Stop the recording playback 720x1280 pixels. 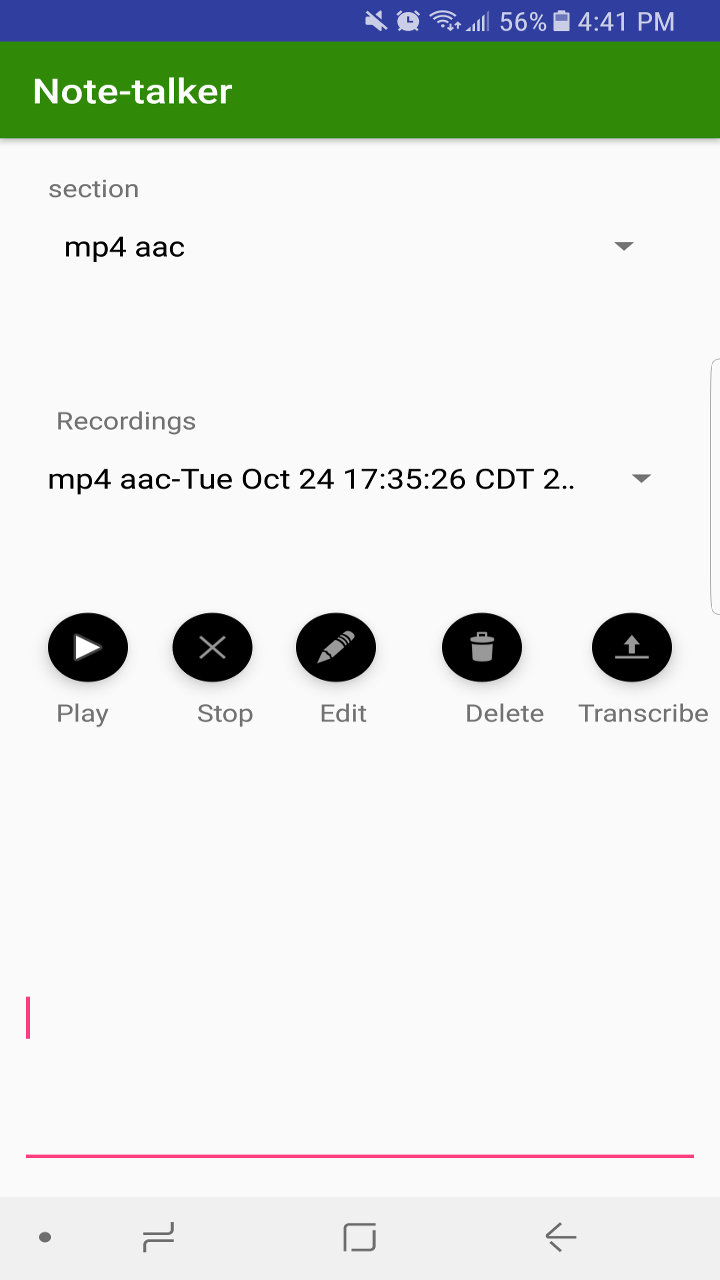(212, 648)
